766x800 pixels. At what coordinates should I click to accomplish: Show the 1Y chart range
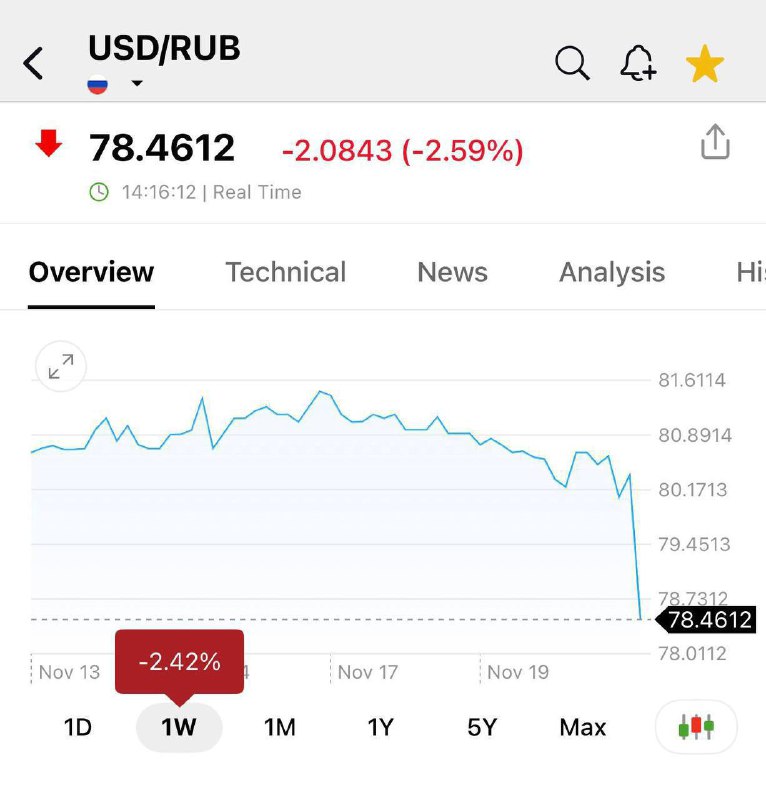380,727
